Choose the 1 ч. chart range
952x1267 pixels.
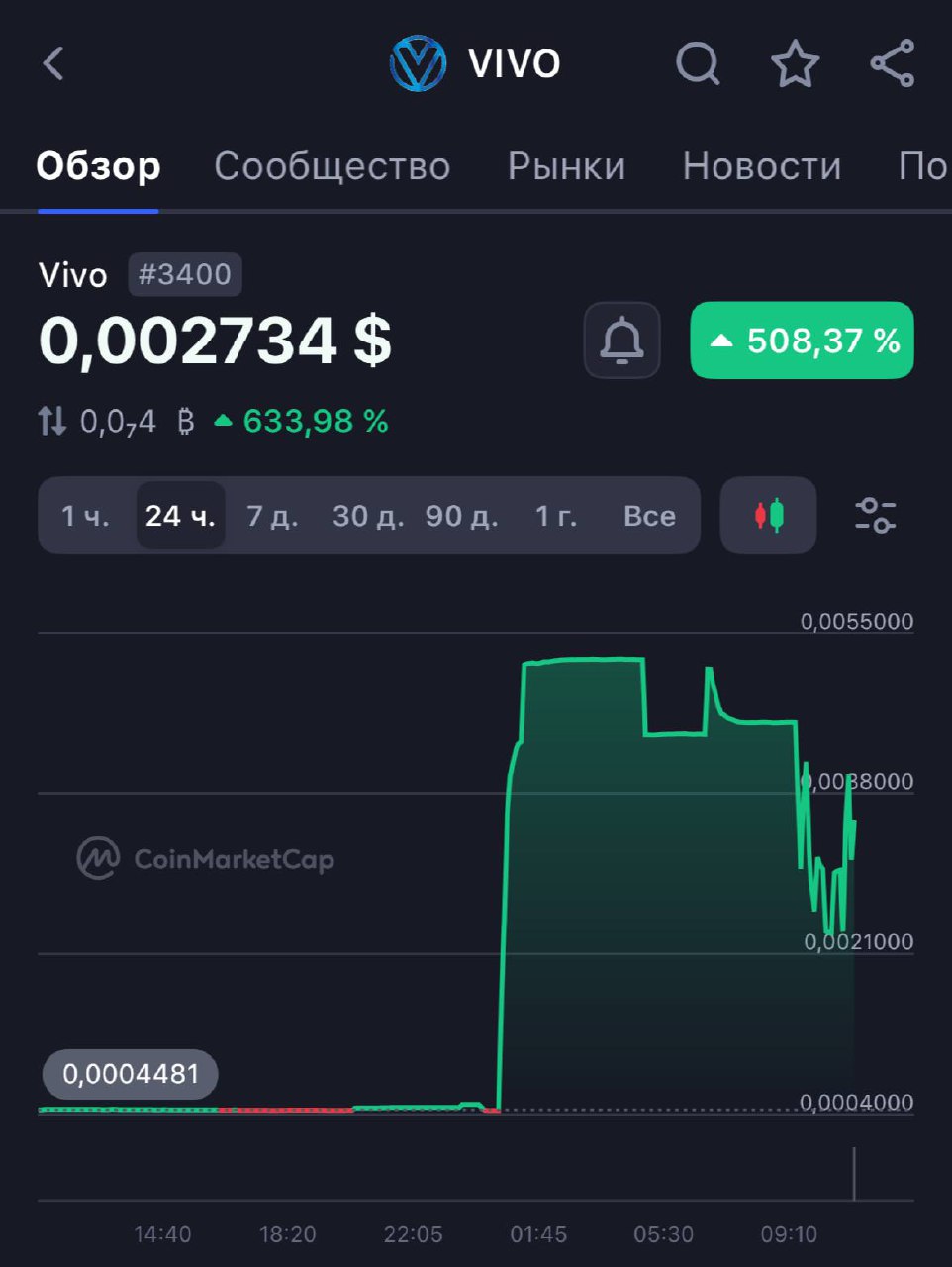[x=85, y=516]
